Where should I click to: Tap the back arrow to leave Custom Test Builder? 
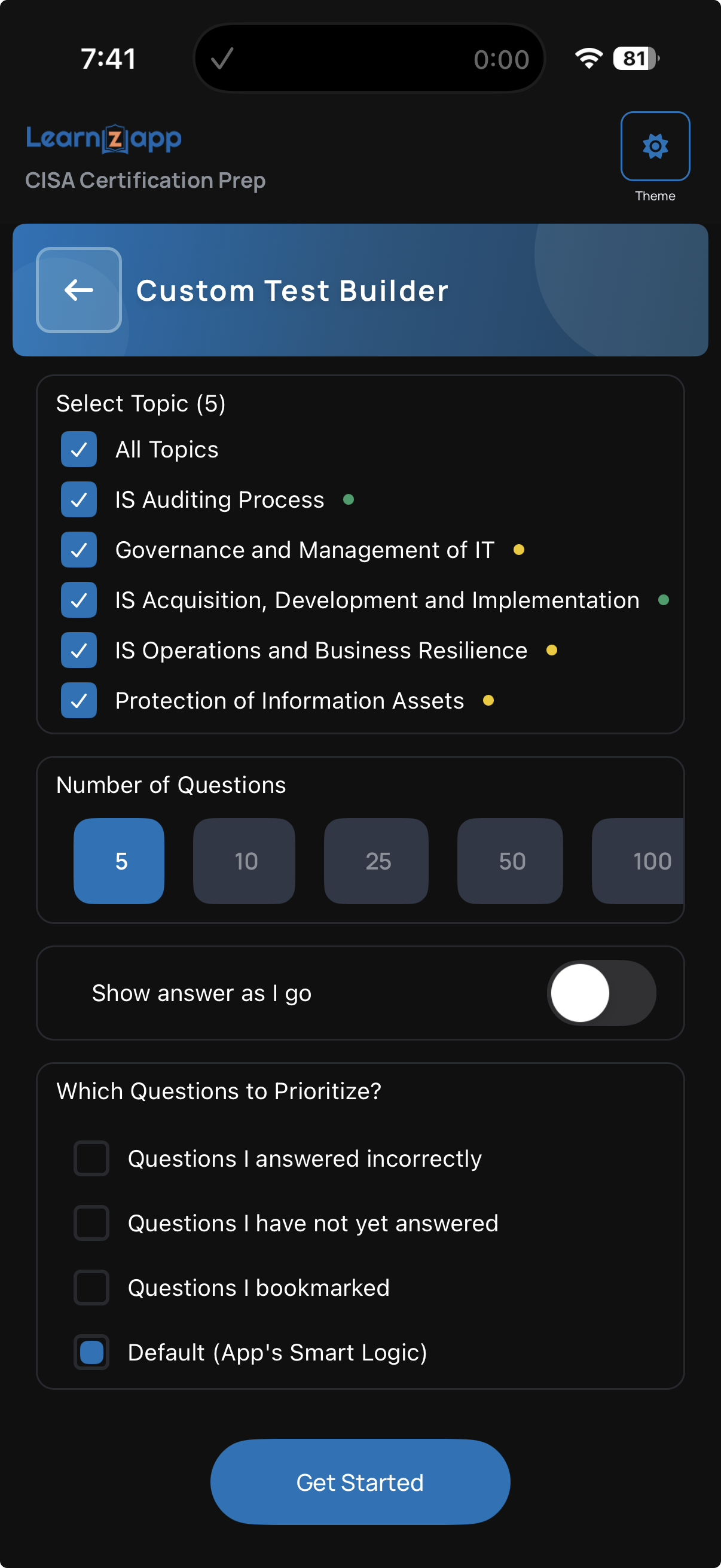[x=78, y=291]
